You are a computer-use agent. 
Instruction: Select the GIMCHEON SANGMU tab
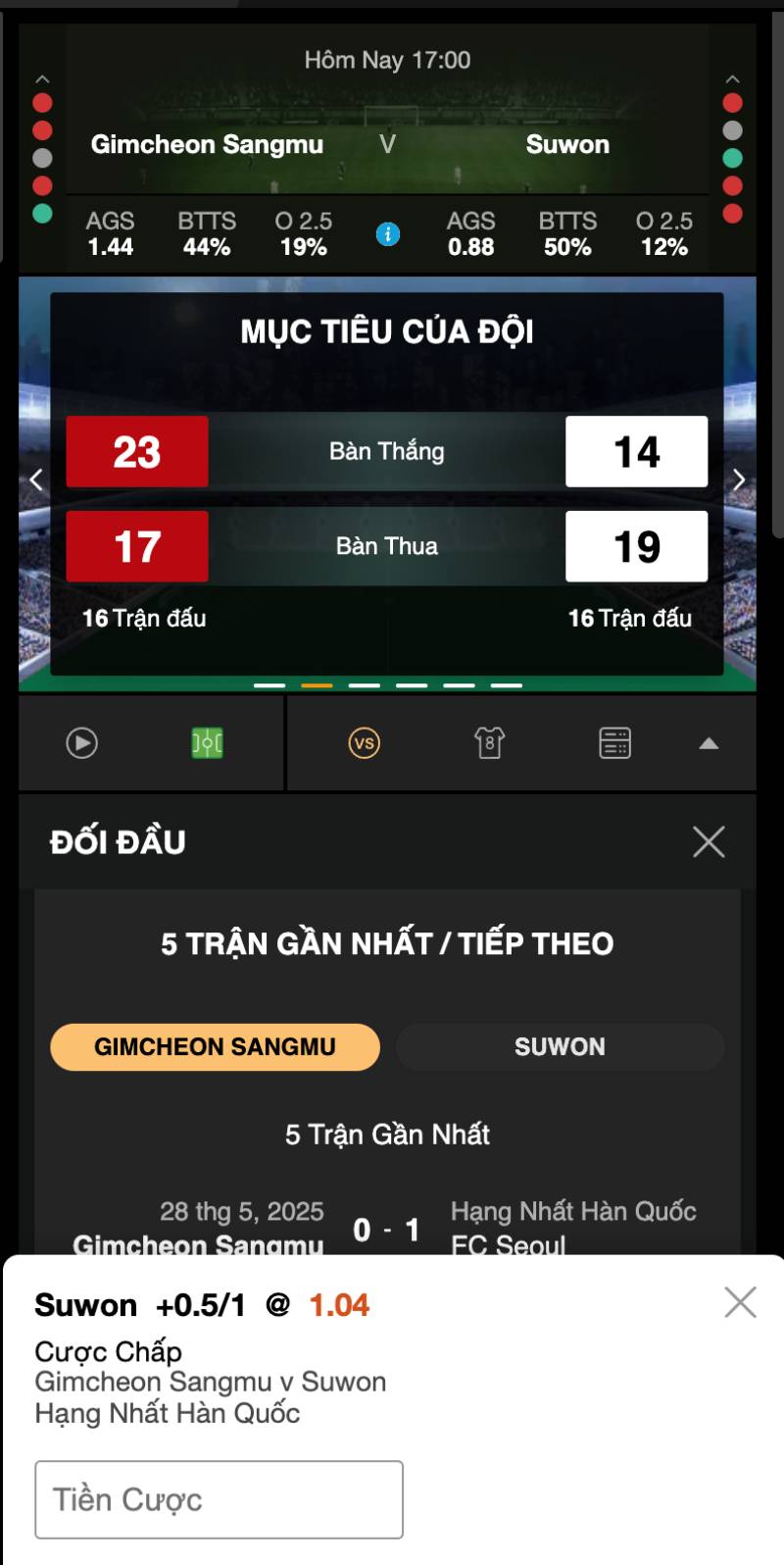(x=215, y=1046)
